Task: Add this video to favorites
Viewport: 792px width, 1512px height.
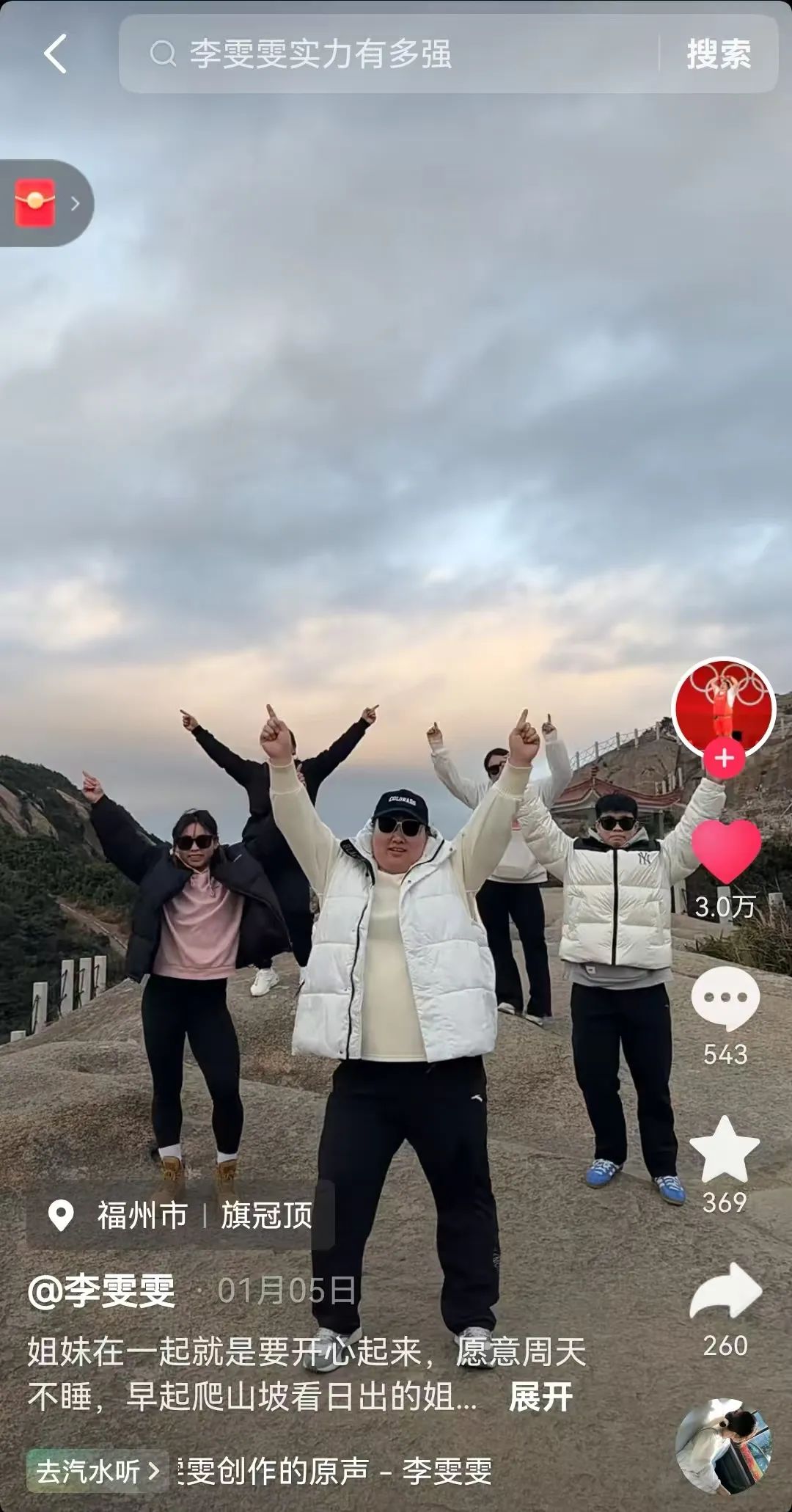Action: pyautogui.click(x=725, y=1150)
